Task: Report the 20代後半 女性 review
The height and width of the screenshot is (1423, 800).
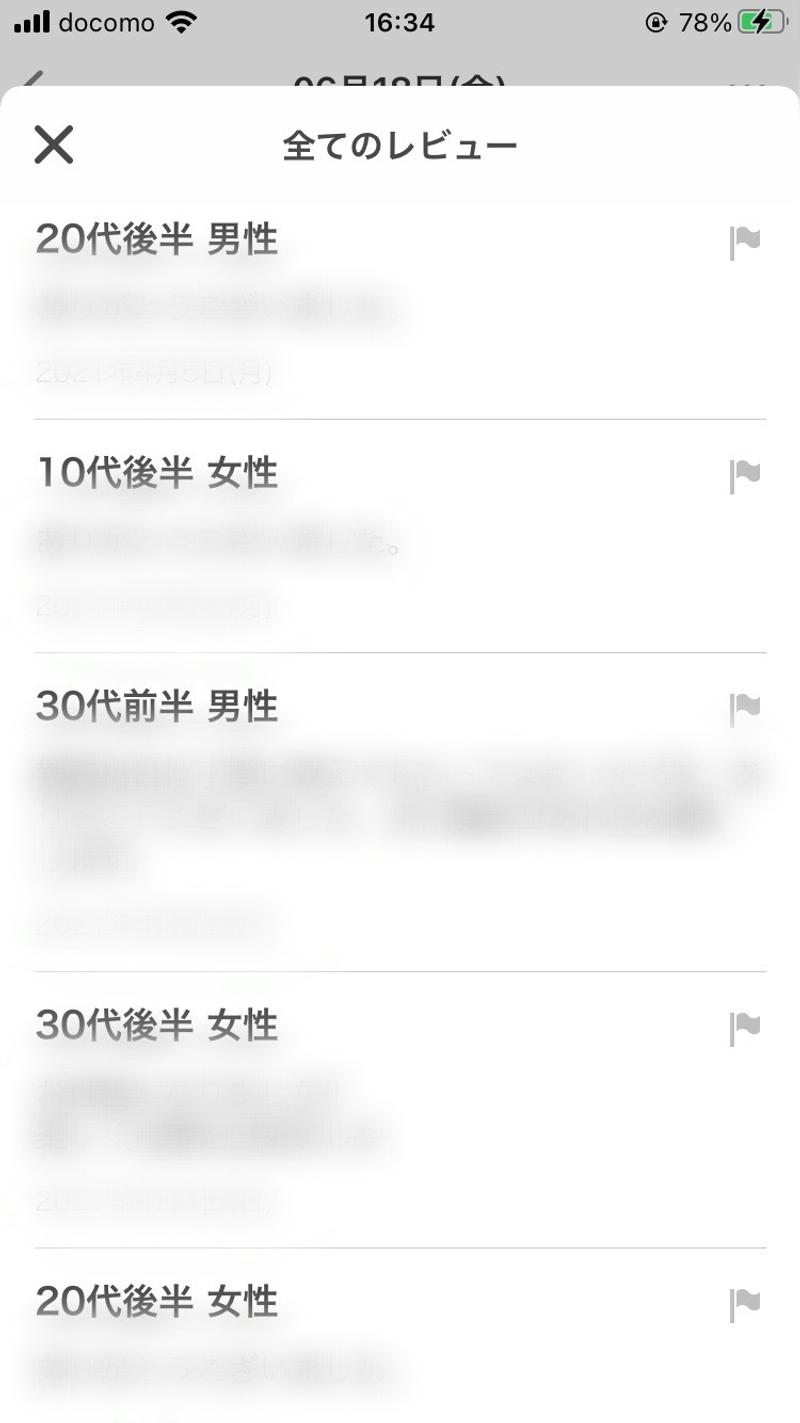Action: click(744, 1304)
